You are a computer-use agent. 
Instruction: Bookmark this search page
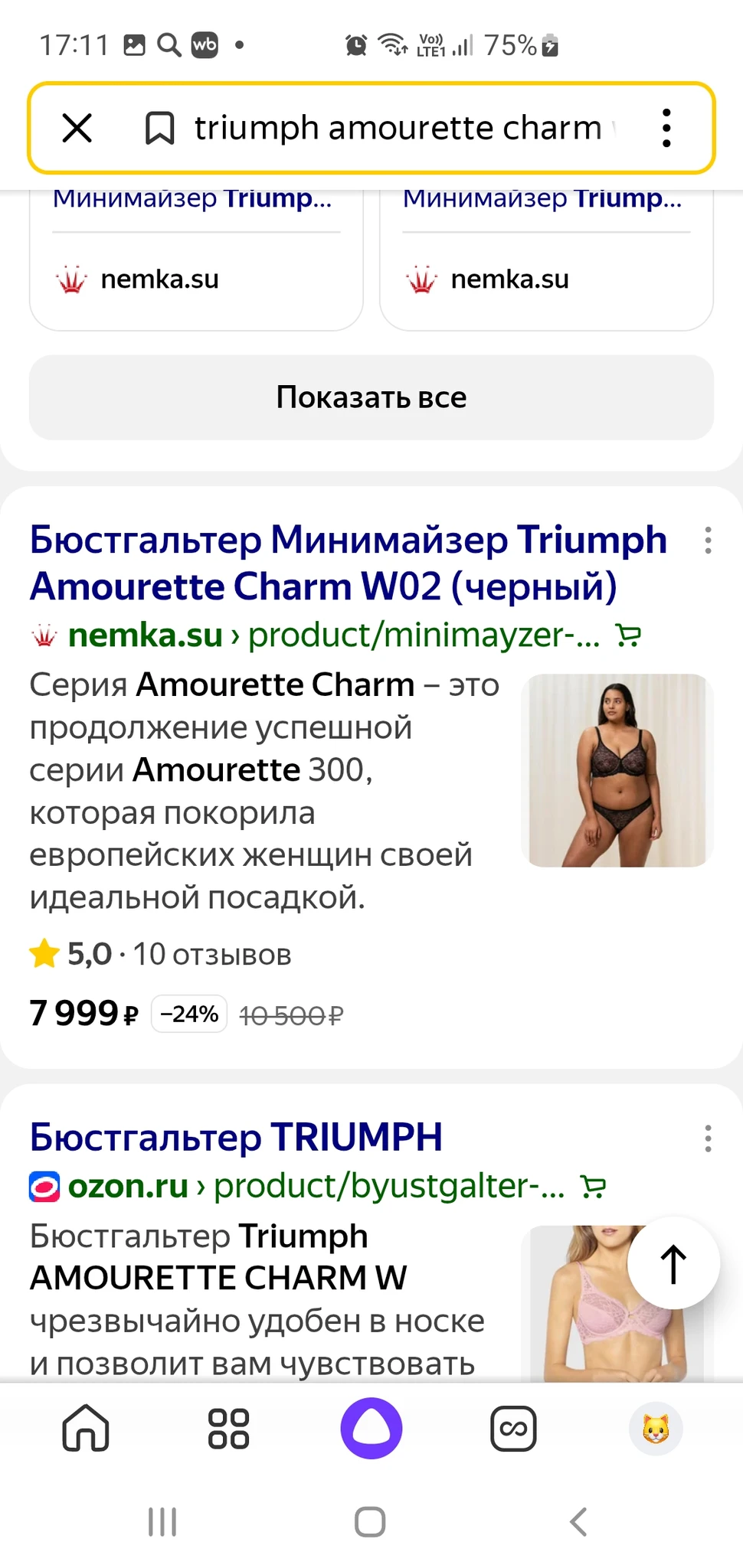(x=159, y=128)
